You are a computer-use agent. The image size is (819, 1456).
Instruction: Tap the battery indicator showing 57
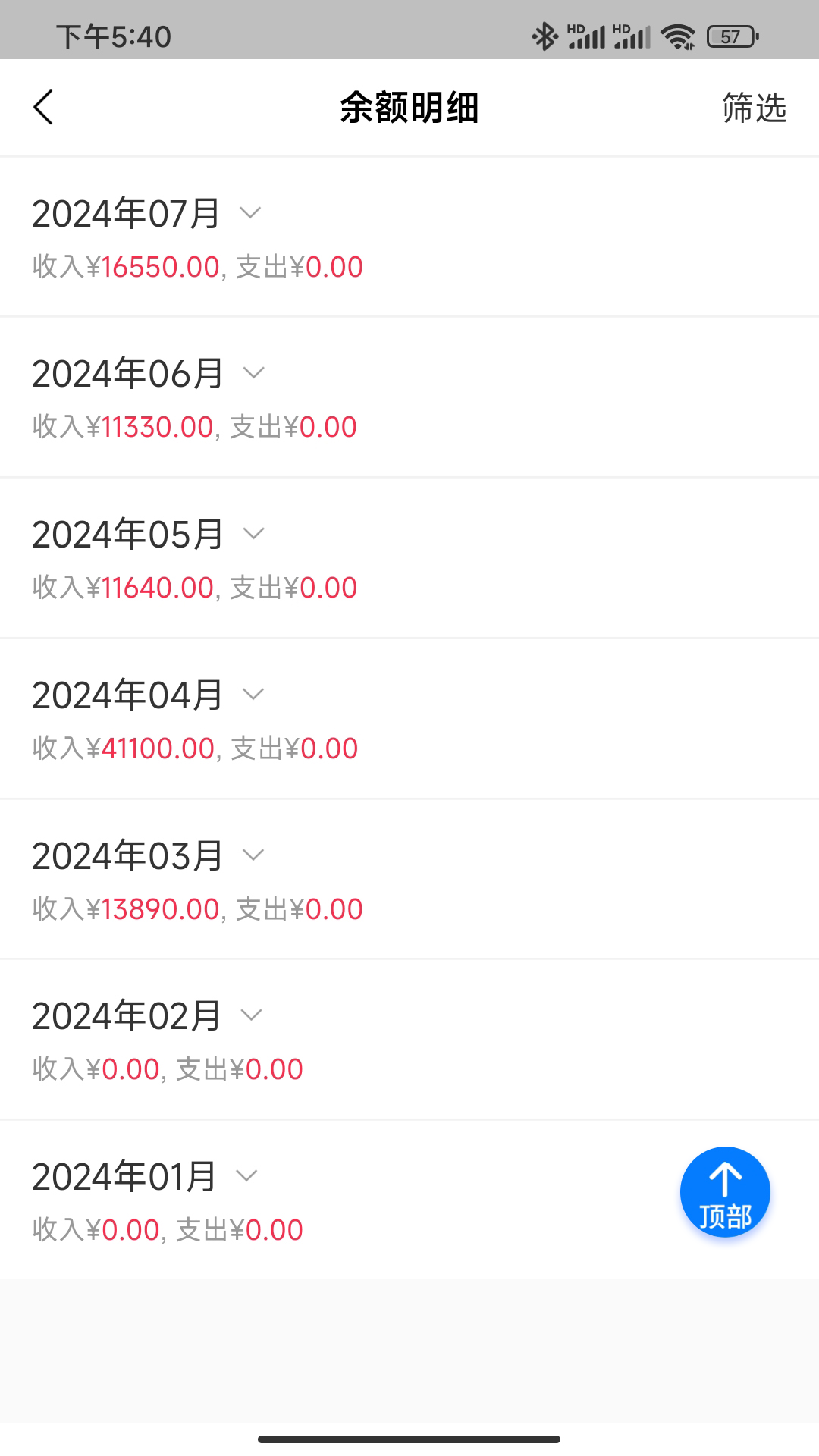pos(733,36)
